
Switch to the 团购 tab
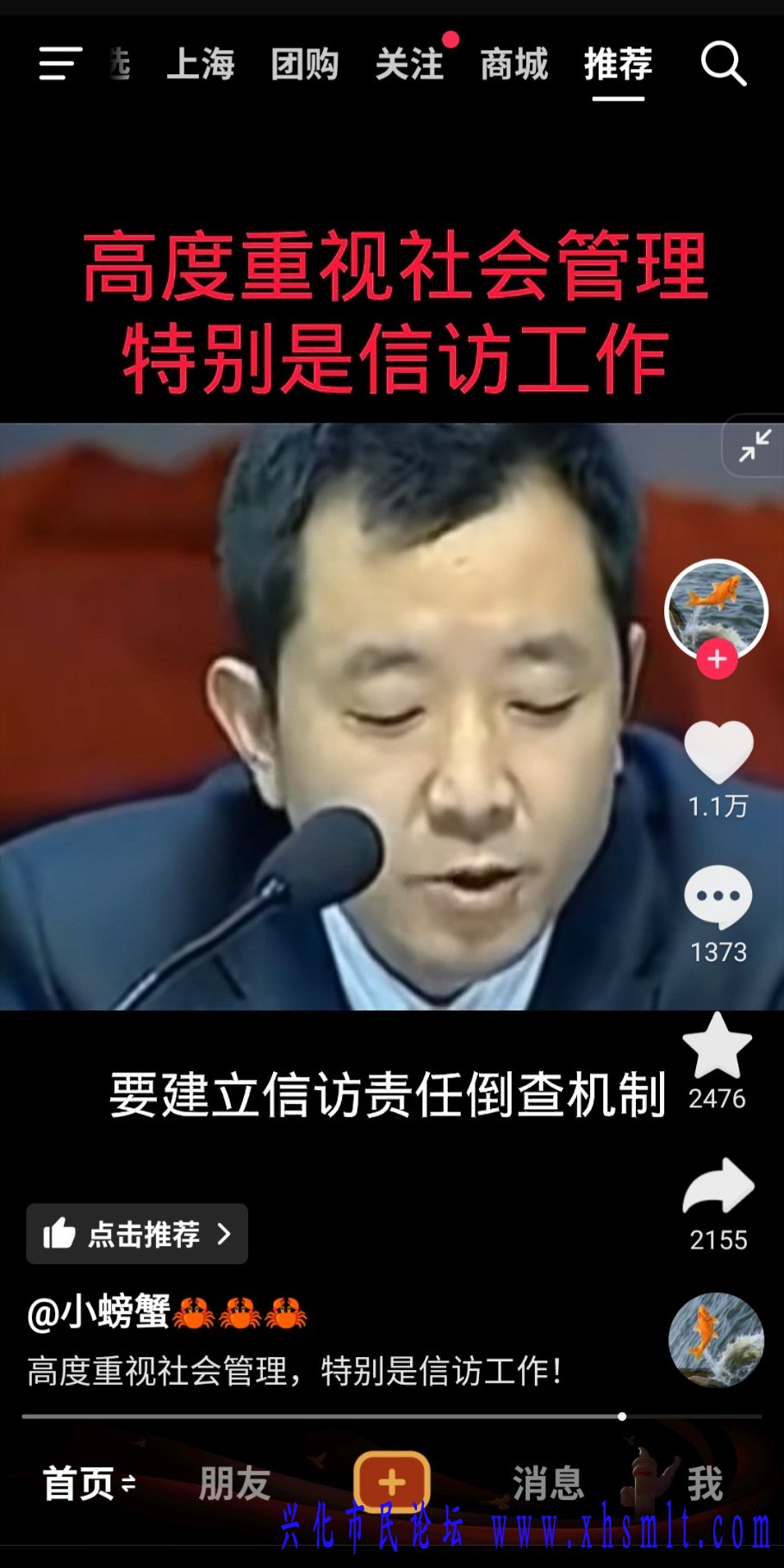[304, 65]
